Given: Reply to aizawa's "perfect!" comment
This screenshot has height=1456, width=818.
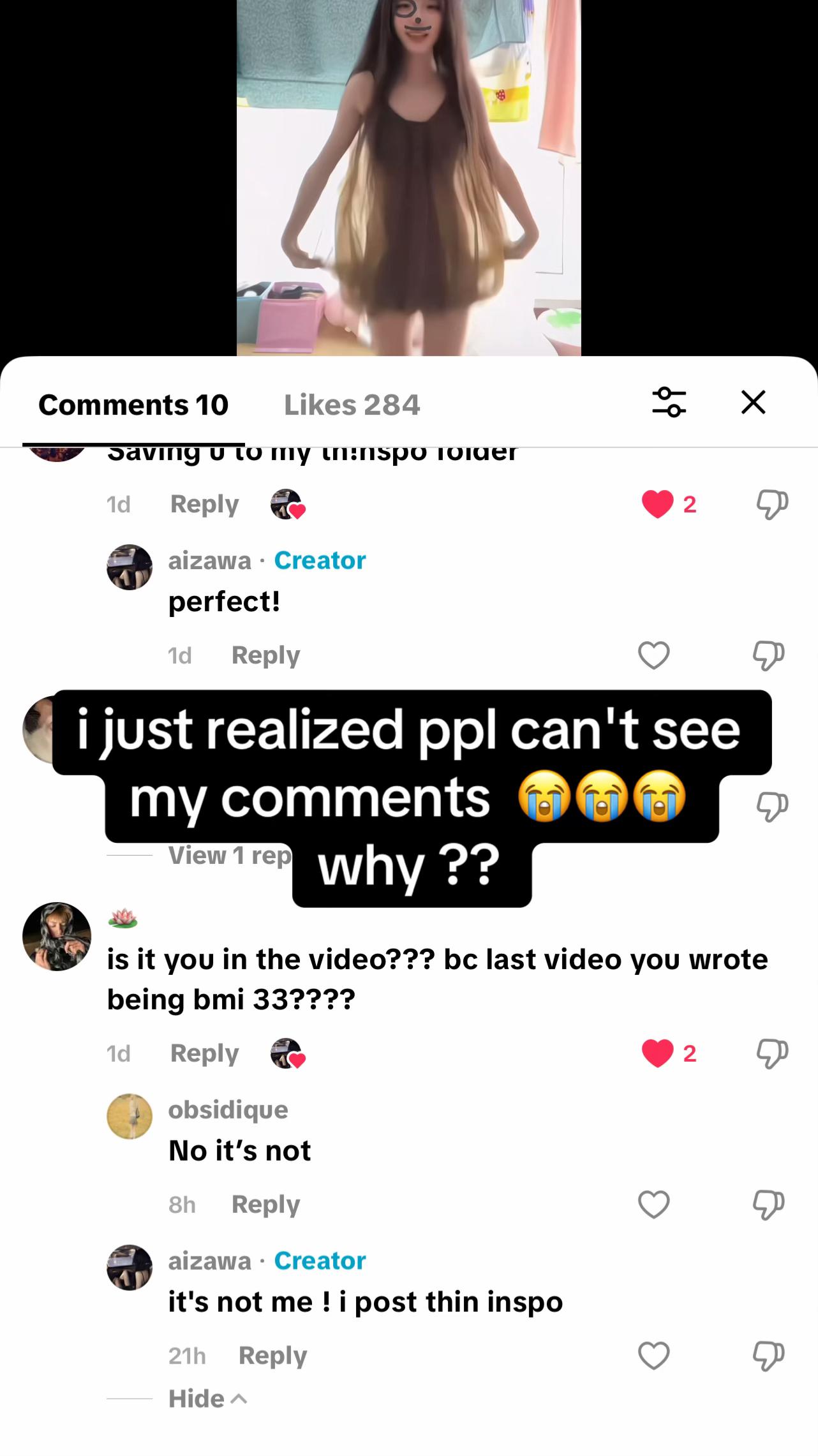Looking at the screenshot, I should point(265,655).
